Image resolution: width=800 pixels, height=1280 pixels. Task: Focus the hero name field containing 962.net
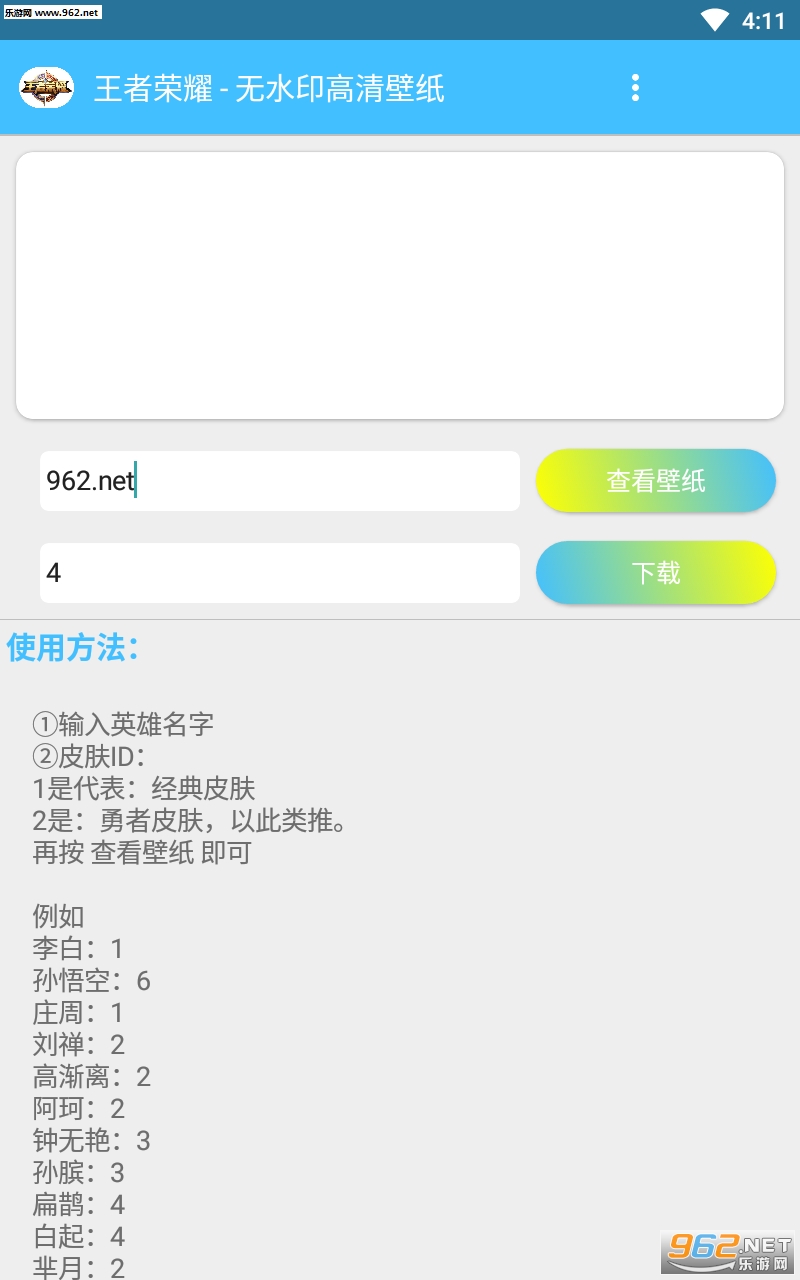[x=280, y=481]
